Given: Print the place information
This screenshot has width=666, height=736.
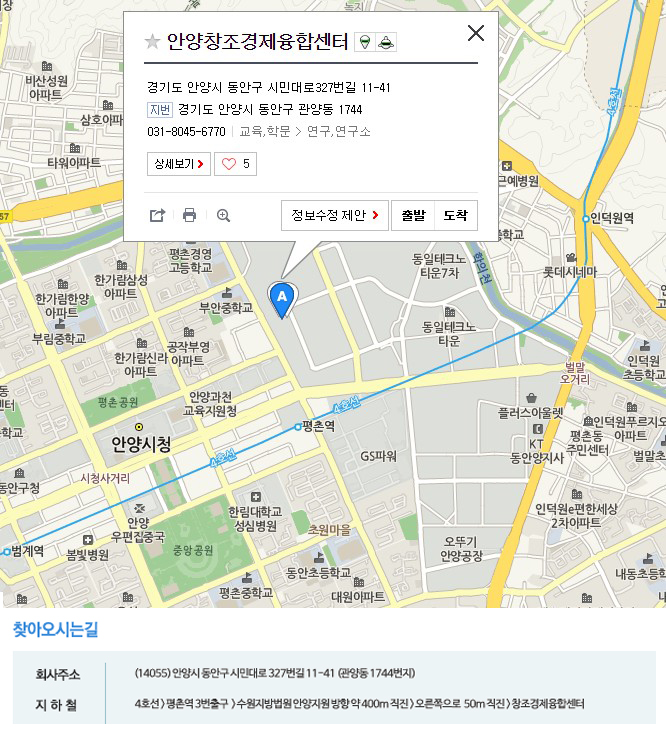Looking at the screenshot, I should (x=190, y=215).
